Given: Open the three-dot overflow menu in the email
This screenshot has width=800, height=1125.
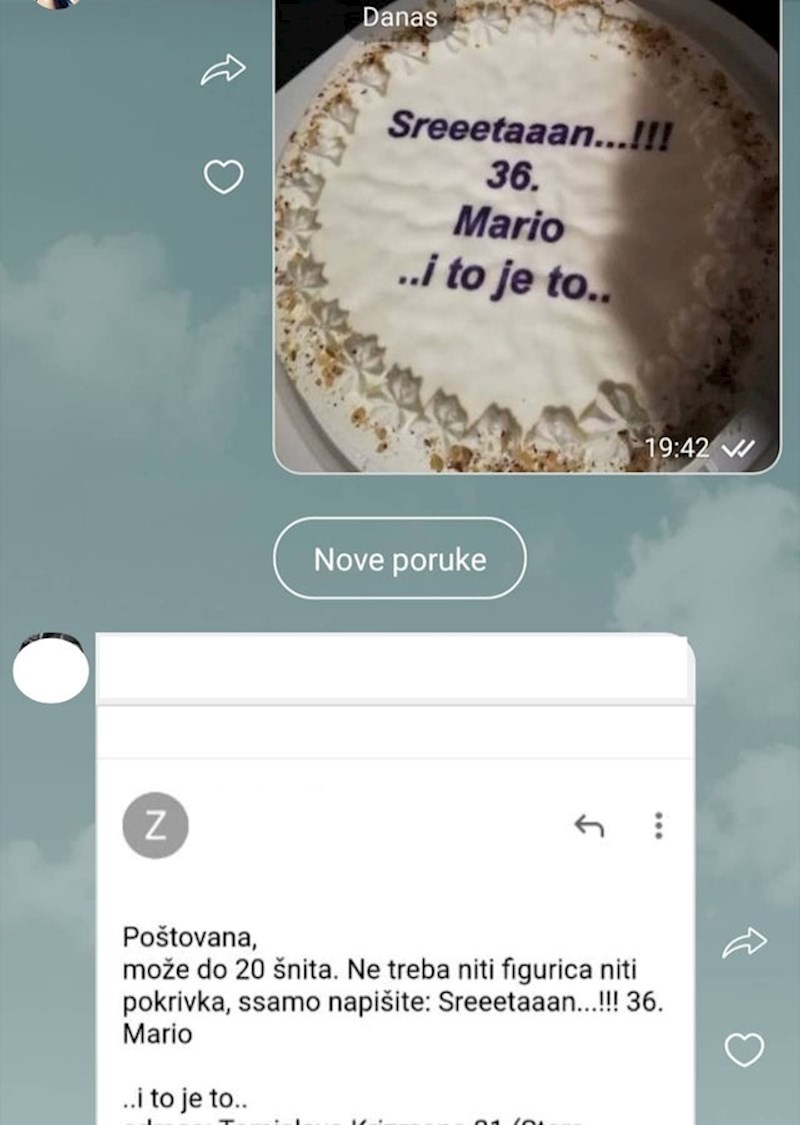Looking at the screenshot, I should click(x=658, y=827).
